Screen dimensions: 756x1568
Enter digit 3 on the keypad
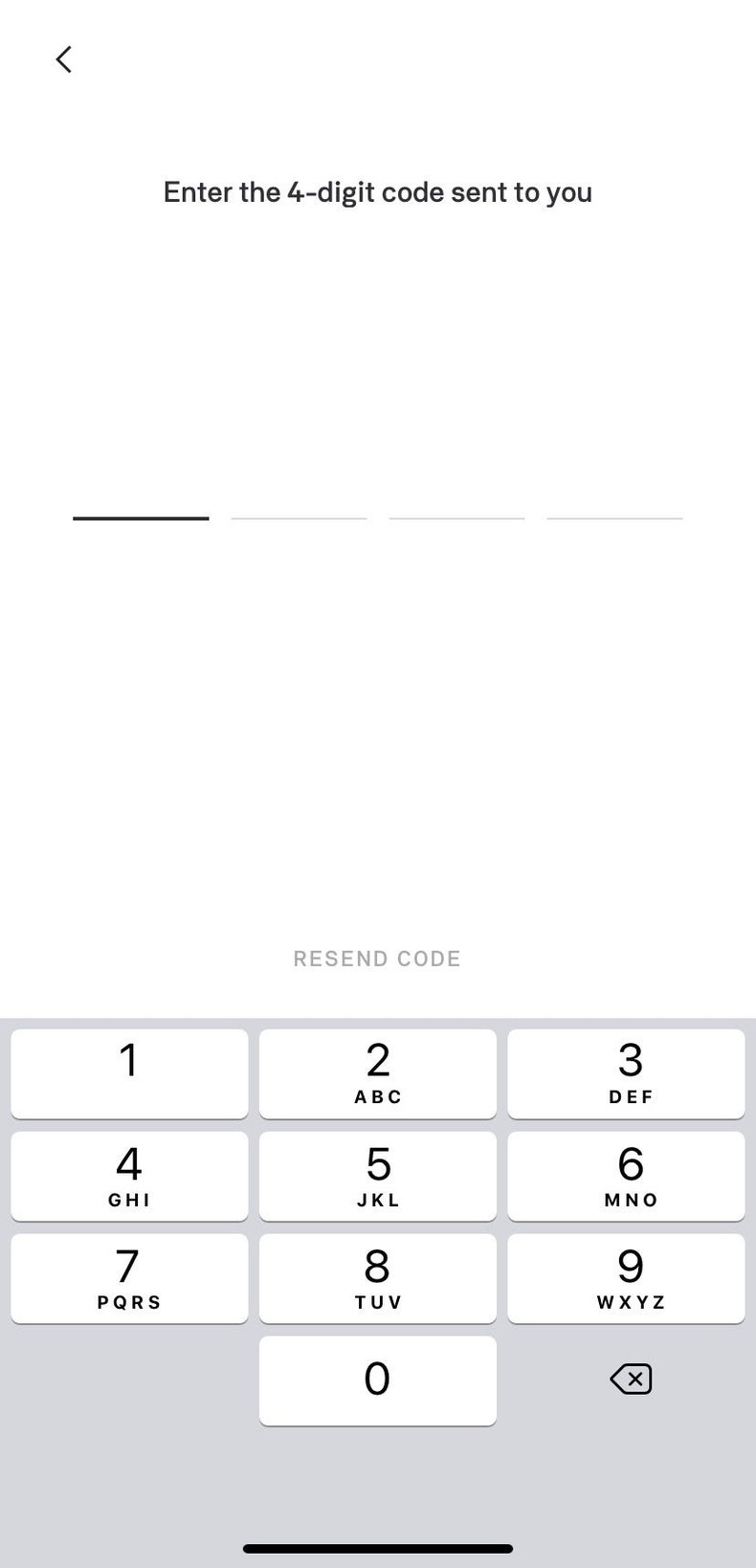click(x=626, y=1073)
